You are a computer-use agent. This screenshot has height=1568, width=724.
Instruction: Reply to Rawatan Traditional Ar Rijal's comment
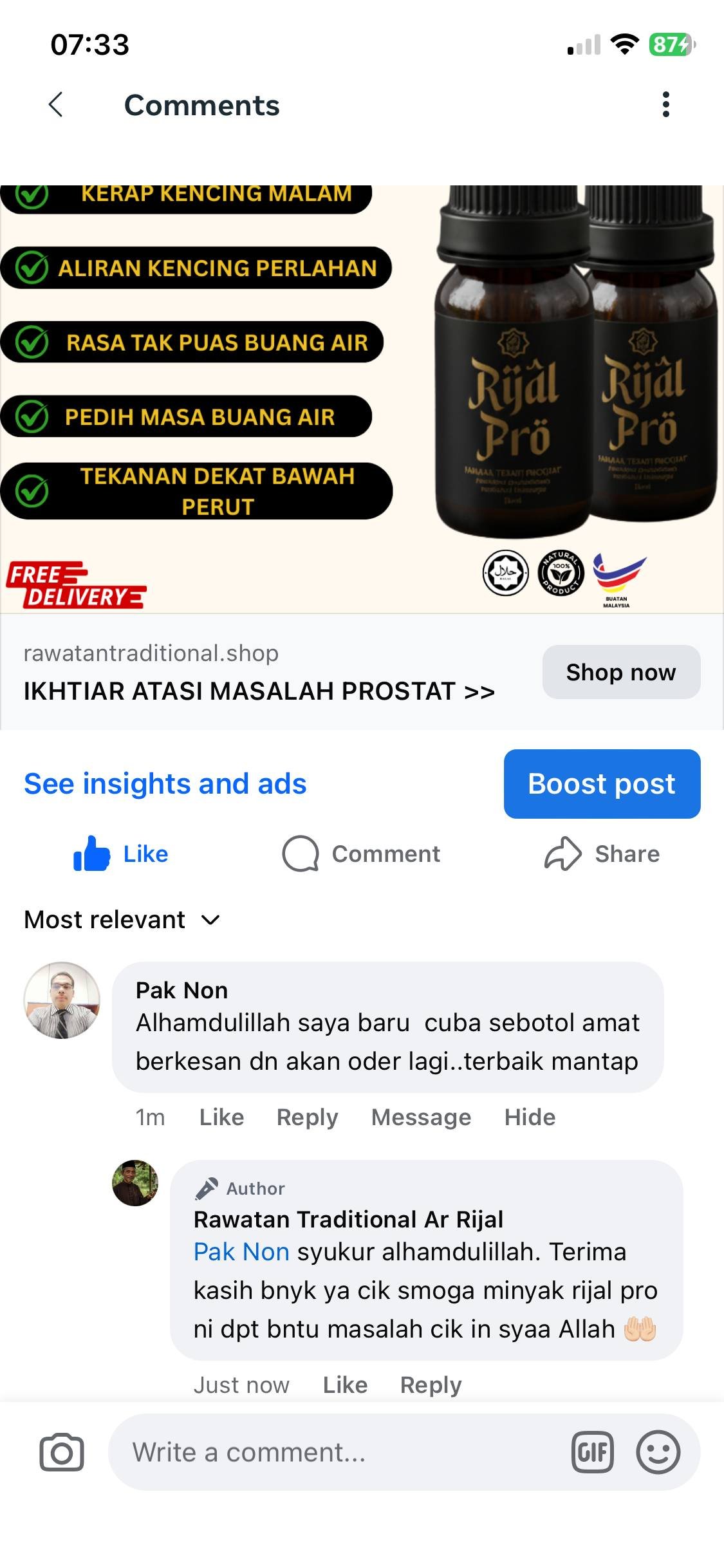click(431, 1385)
